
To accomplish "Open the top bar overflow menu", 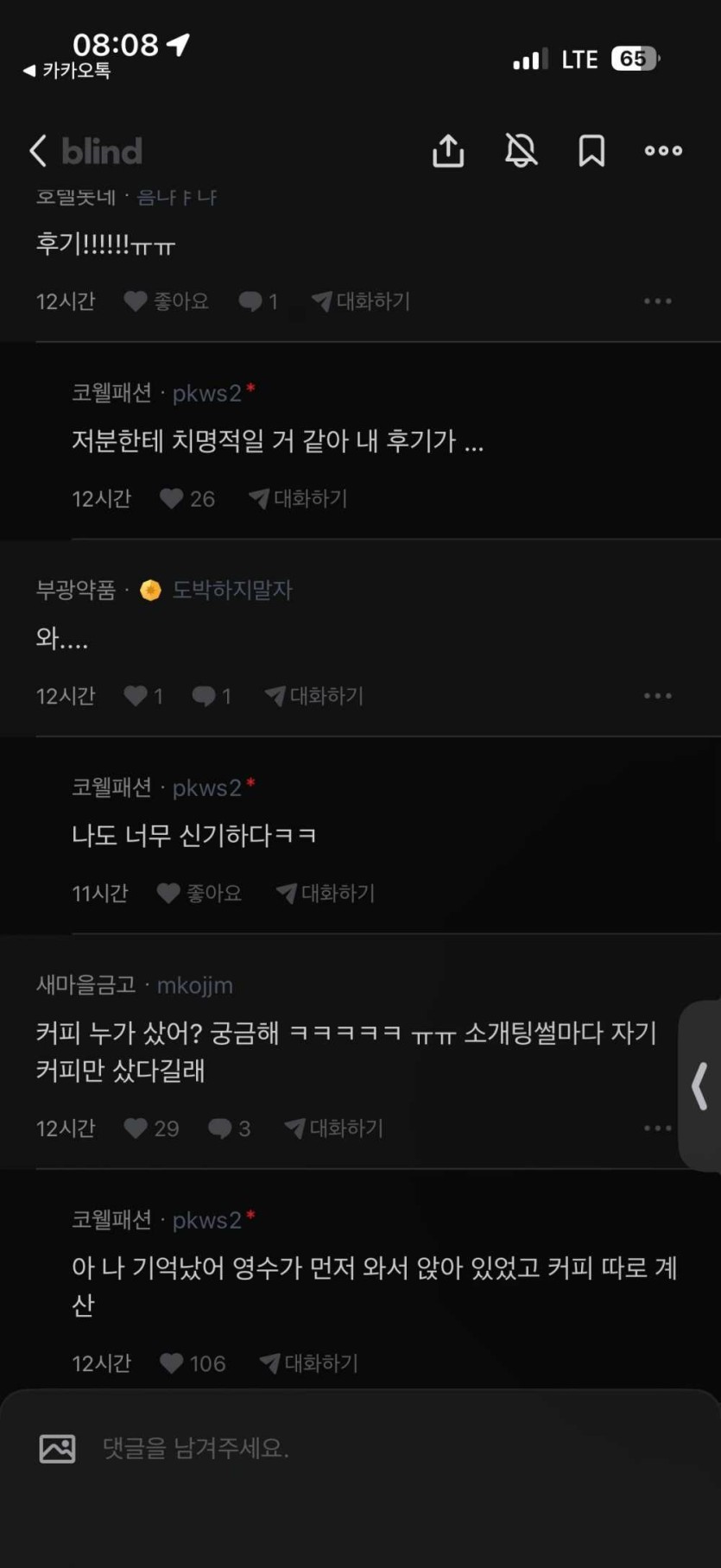I will 663,151.
